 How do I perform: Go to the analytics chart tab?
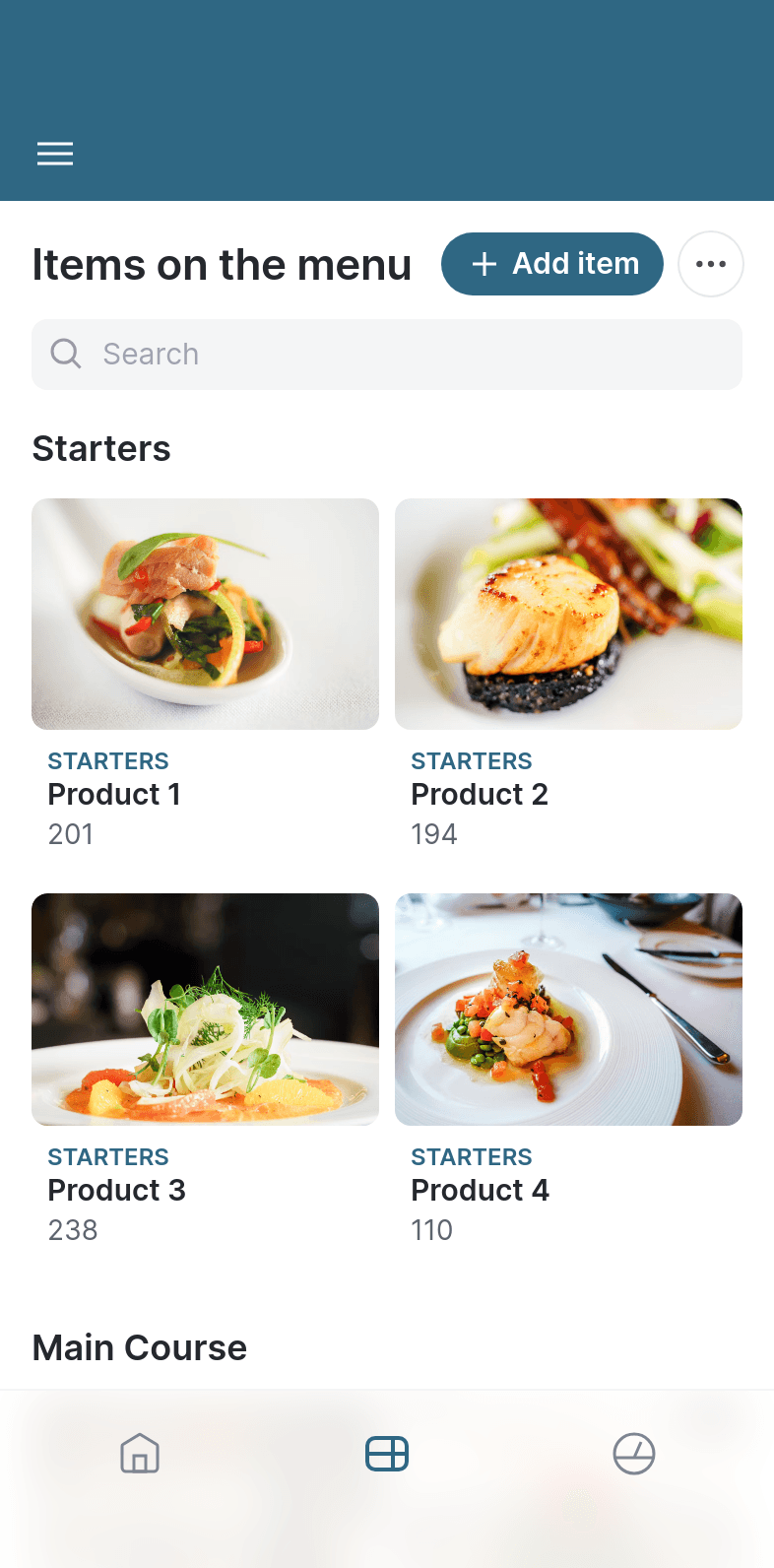pos(634,1454)
